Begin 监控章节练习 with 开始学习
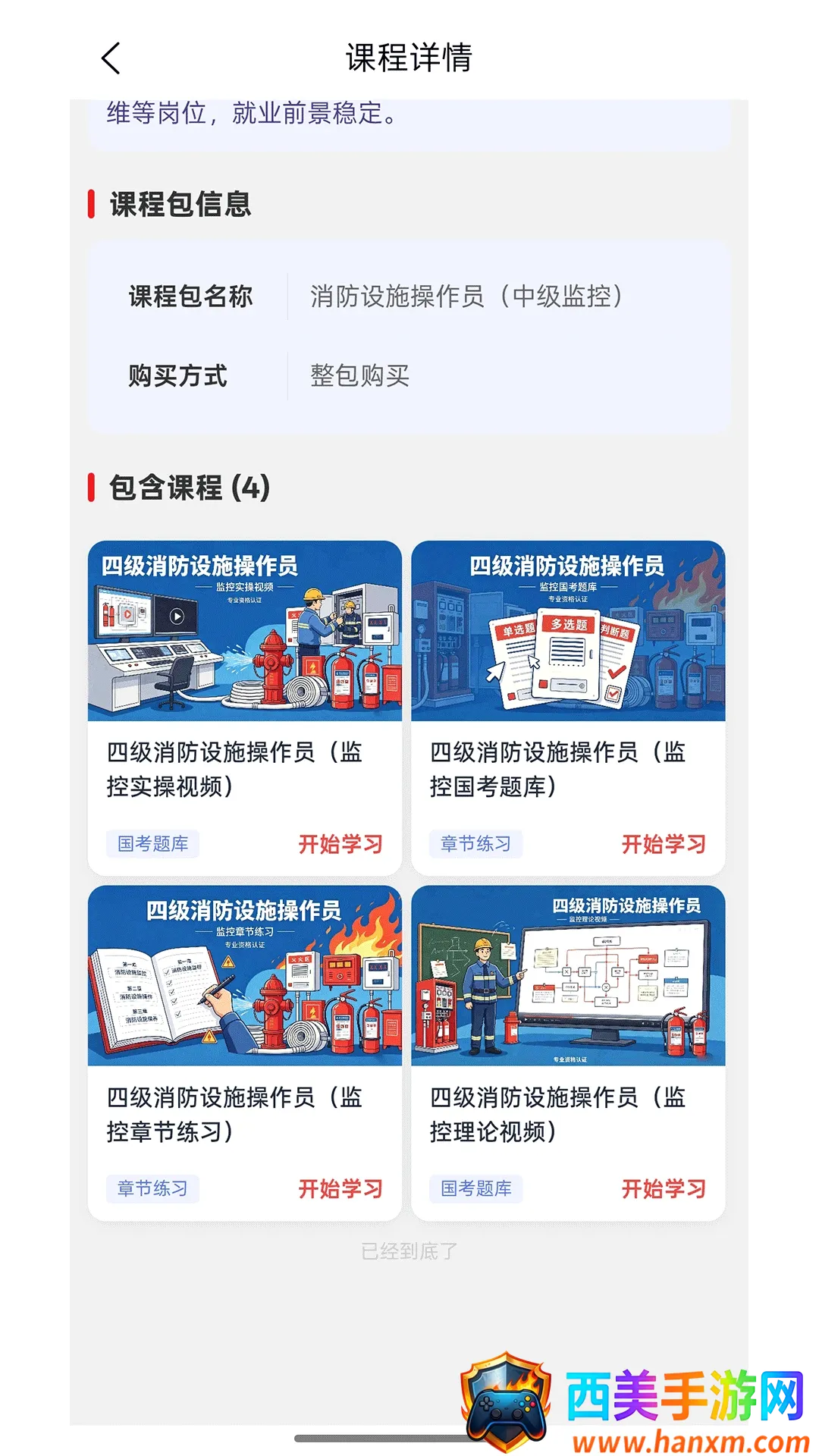819x1456 pixels. (340, 1188)
